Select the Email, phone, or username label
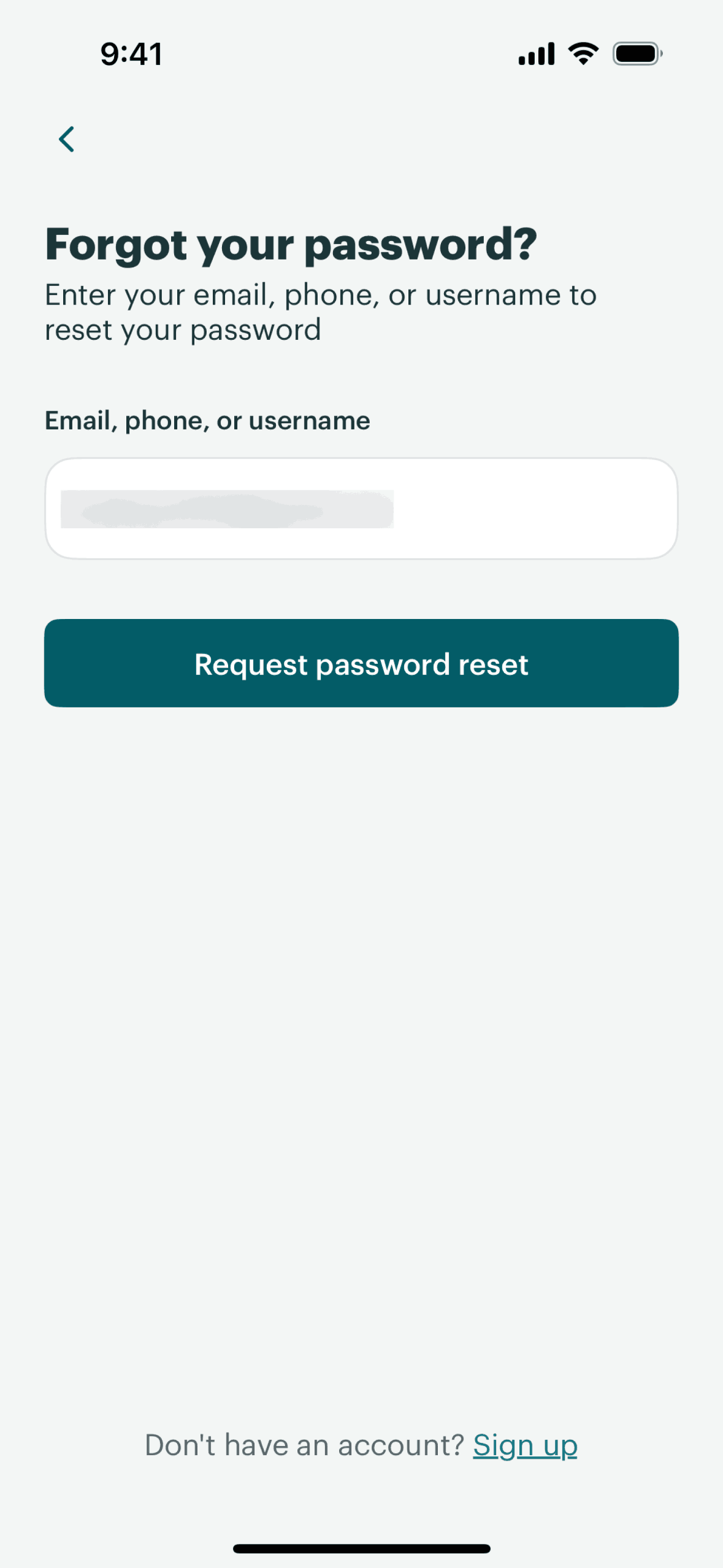Viewport: 723px width, 1568px height. point(208,420)
